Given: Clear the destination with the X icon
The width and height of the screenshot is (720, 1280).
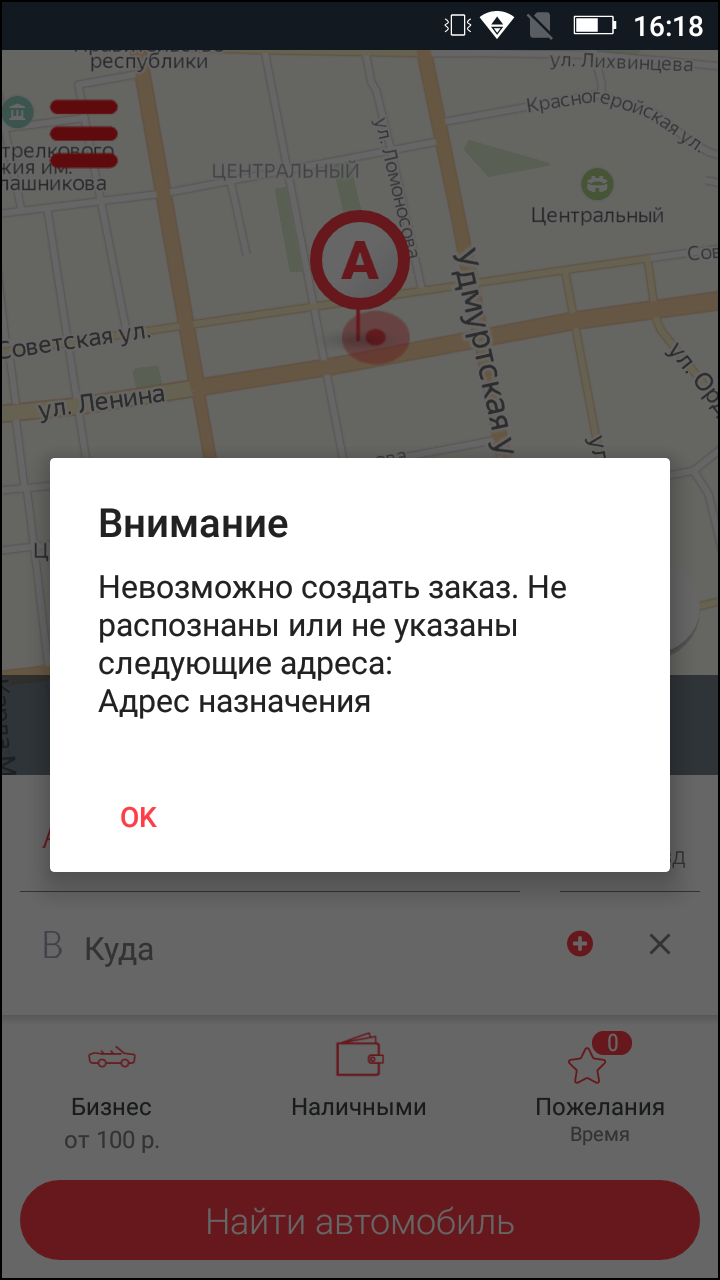Looking at the screenshot, I should click(x=660, y=944).
